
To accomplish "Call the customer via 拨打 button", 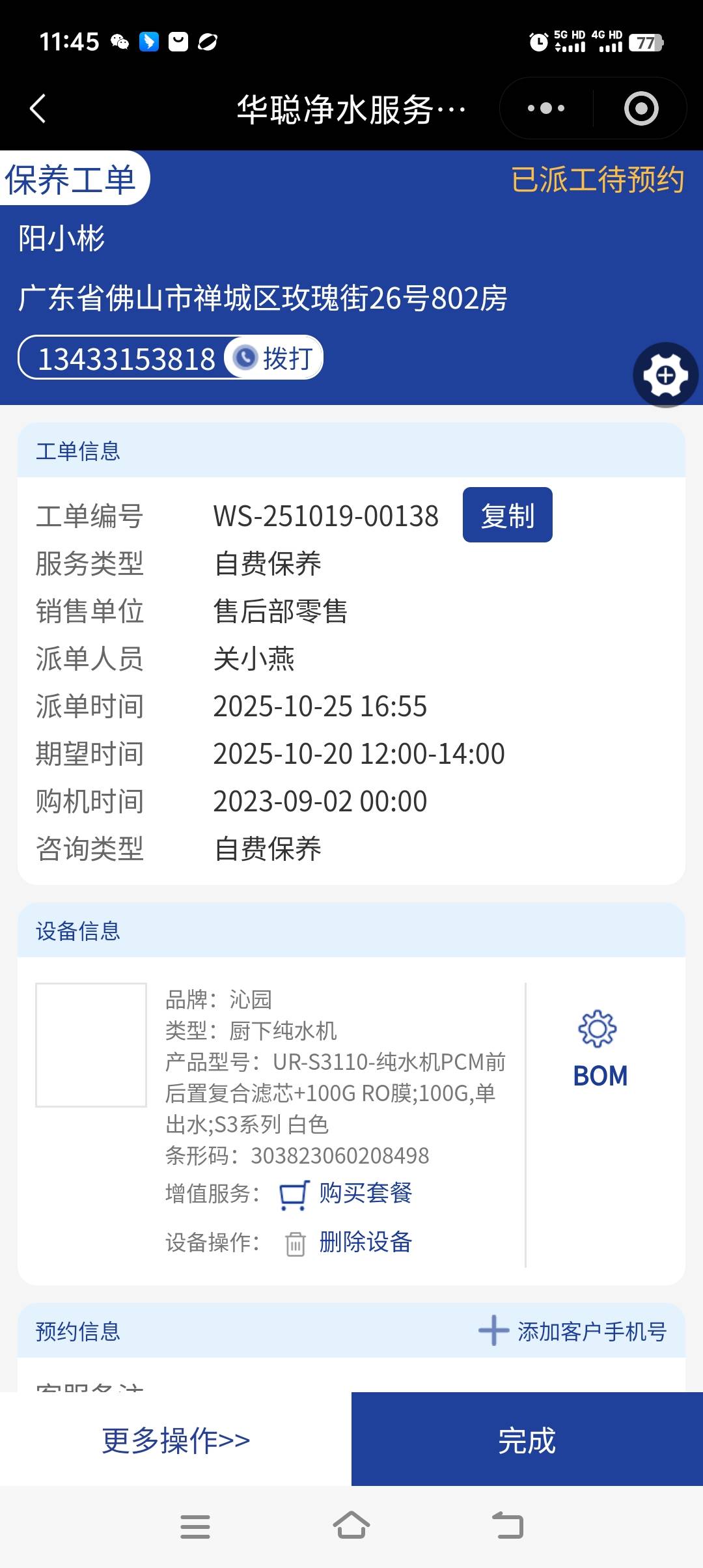I will click(274, 357).
